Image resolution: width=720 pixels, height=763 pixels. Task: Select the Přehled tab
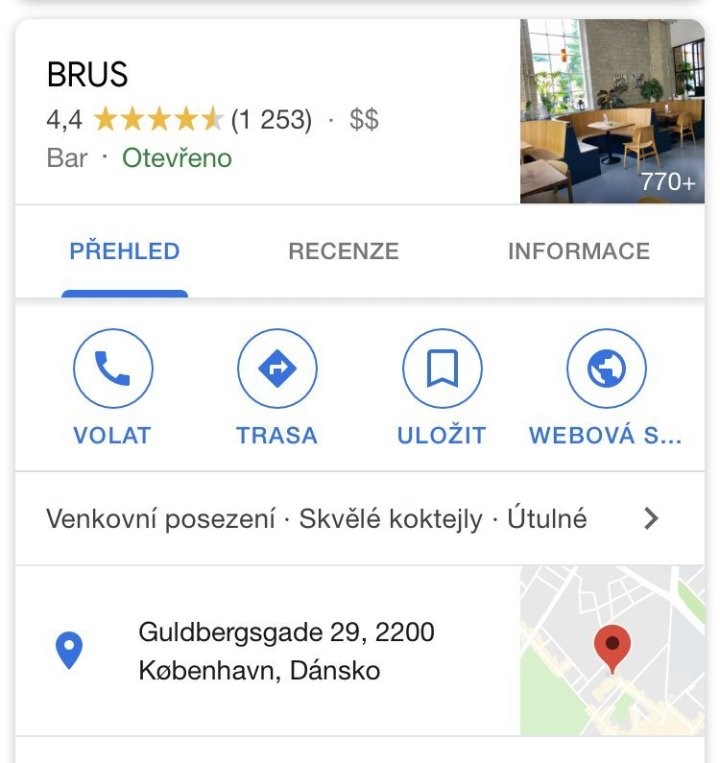[124, 251]
